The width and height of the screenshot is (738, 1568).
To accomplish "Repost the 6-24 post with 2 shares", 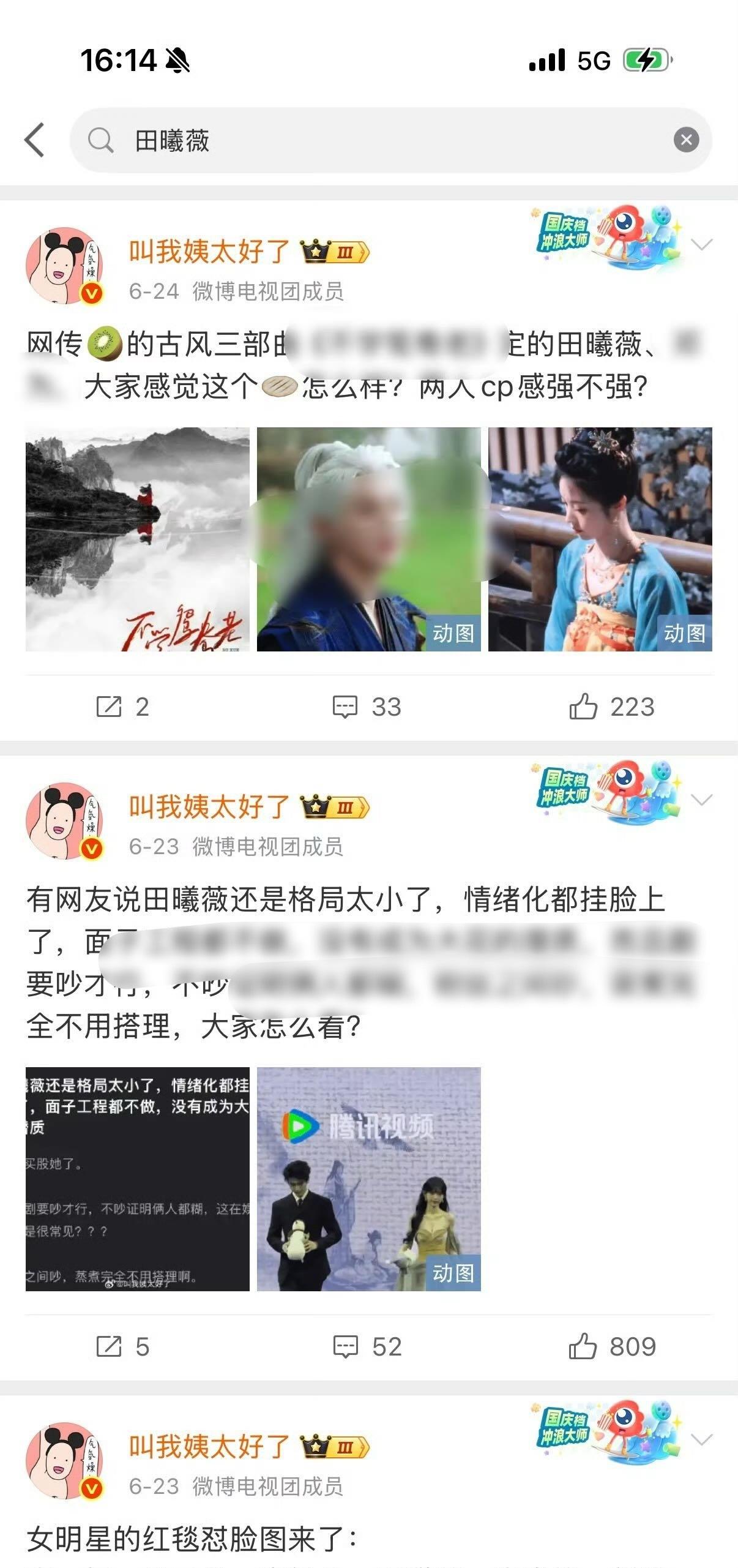I will [x=122, y=707].
